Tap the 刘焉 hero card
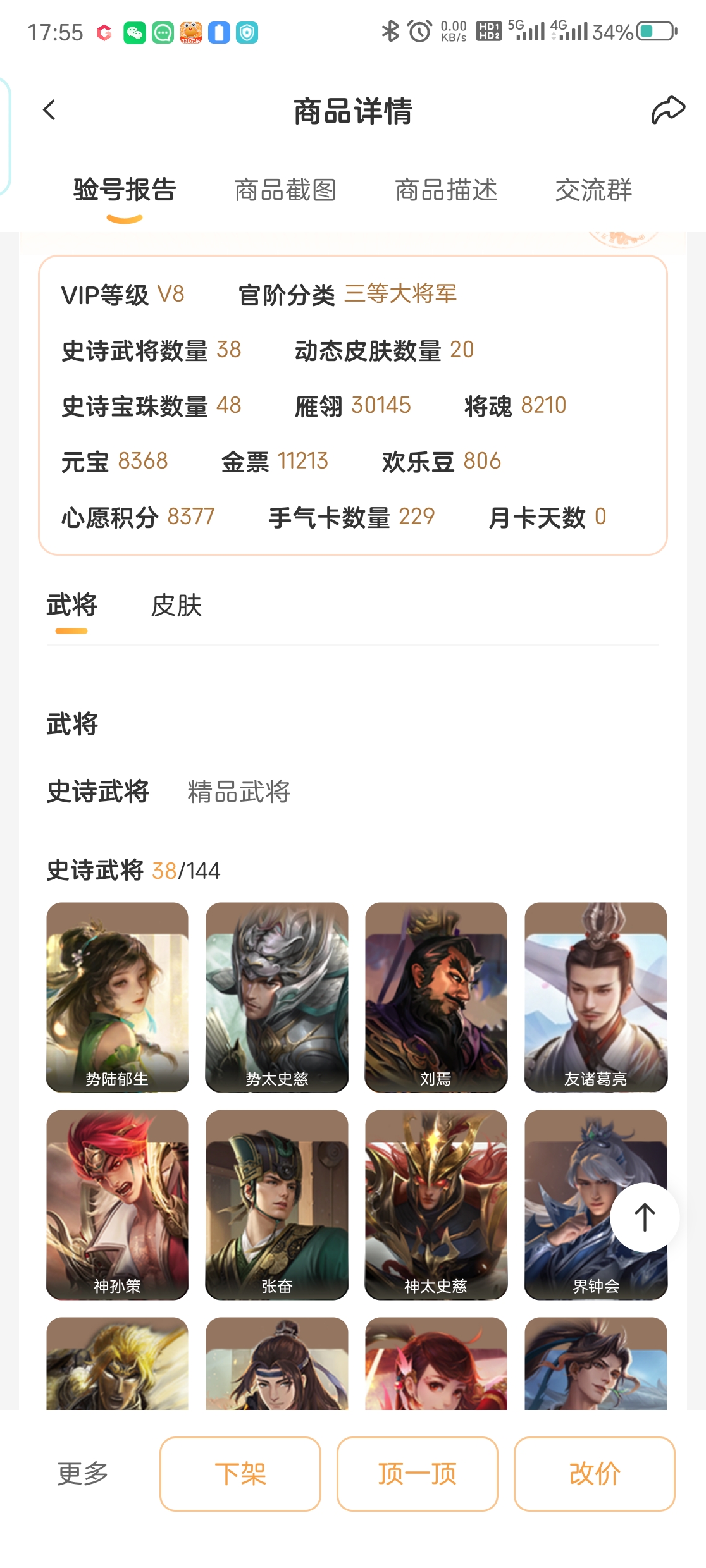Screen dimensions: 706x1568 pyautogui.click(x=436, y=997)
